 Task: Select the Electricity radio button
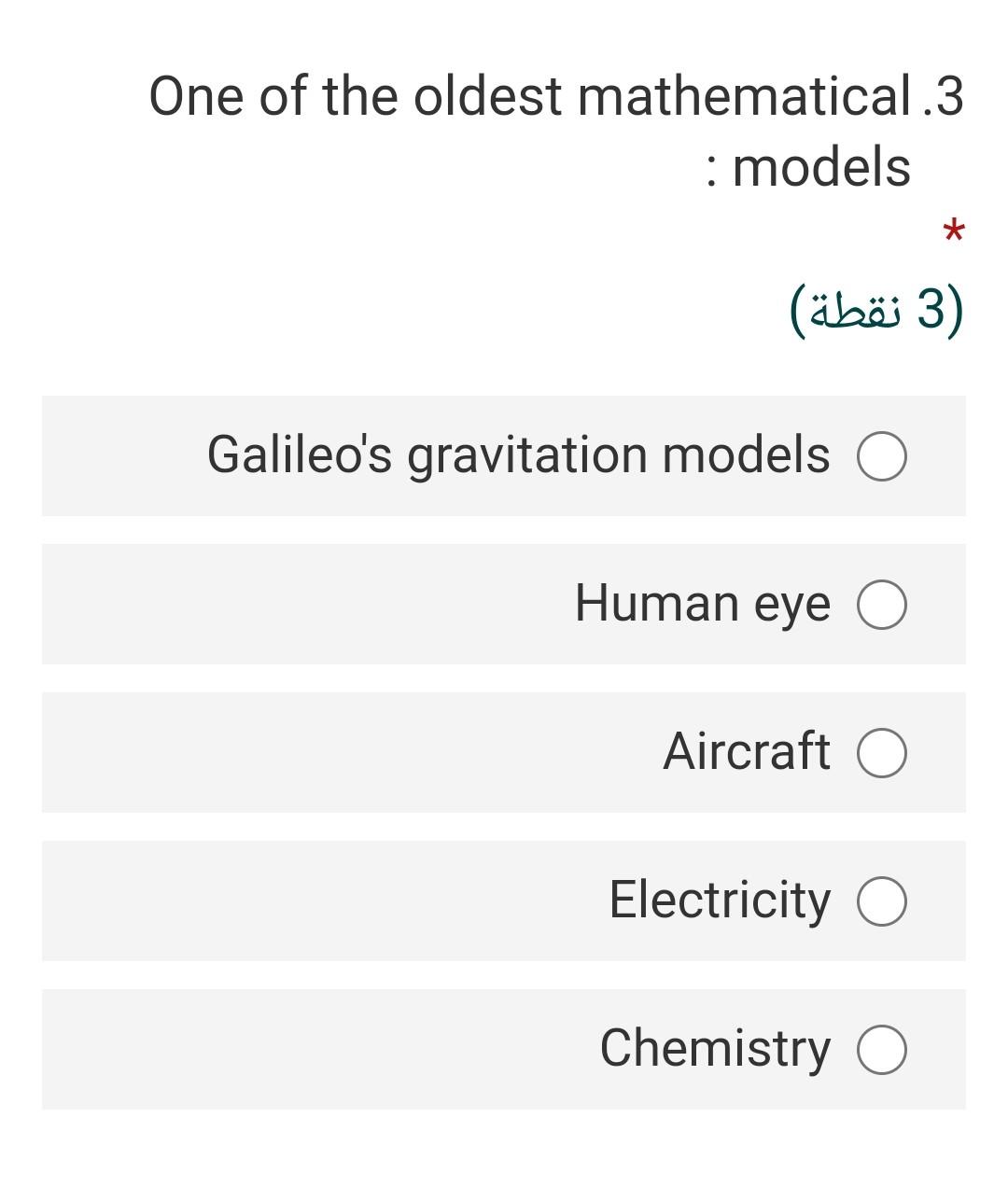coord(882,901)
